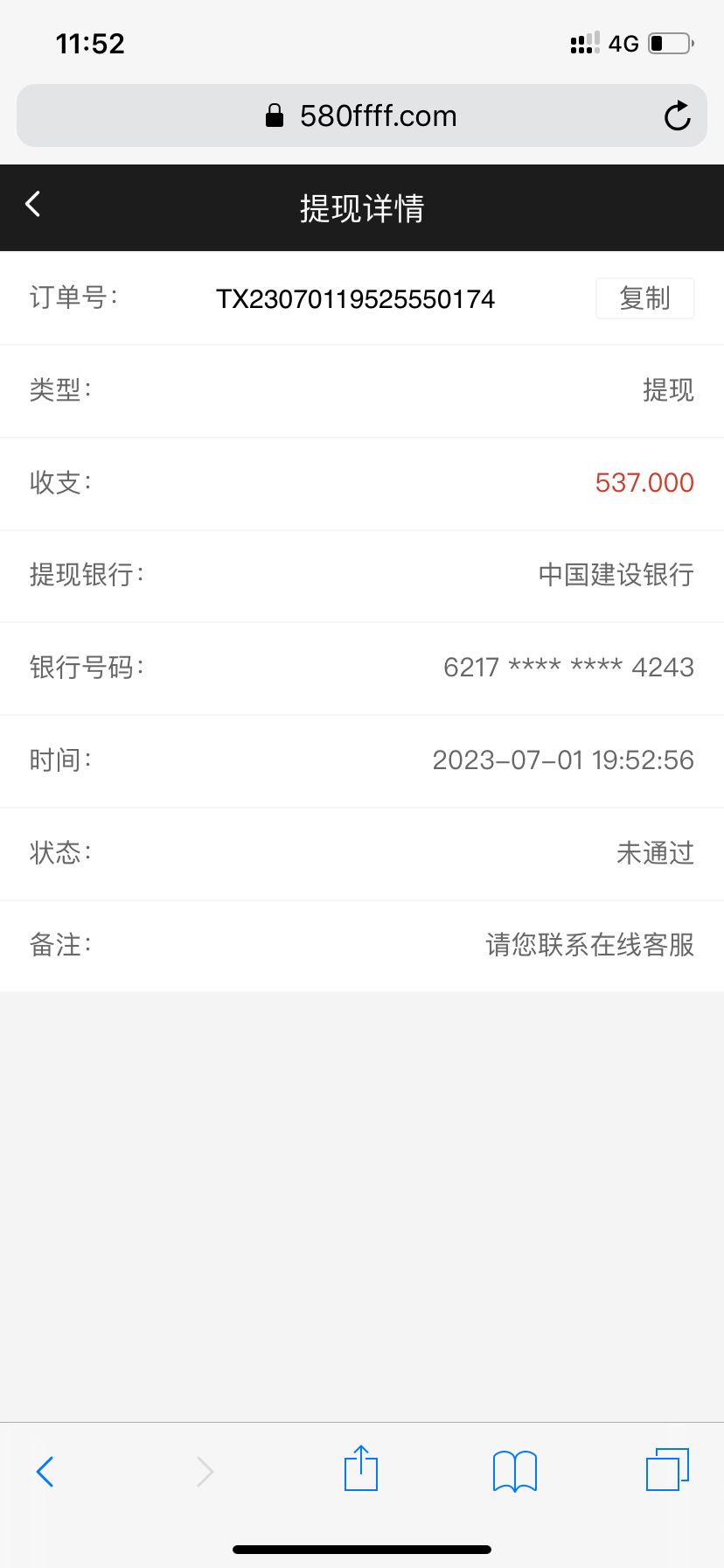Tap the status value 未通过

tap(654, 853)
